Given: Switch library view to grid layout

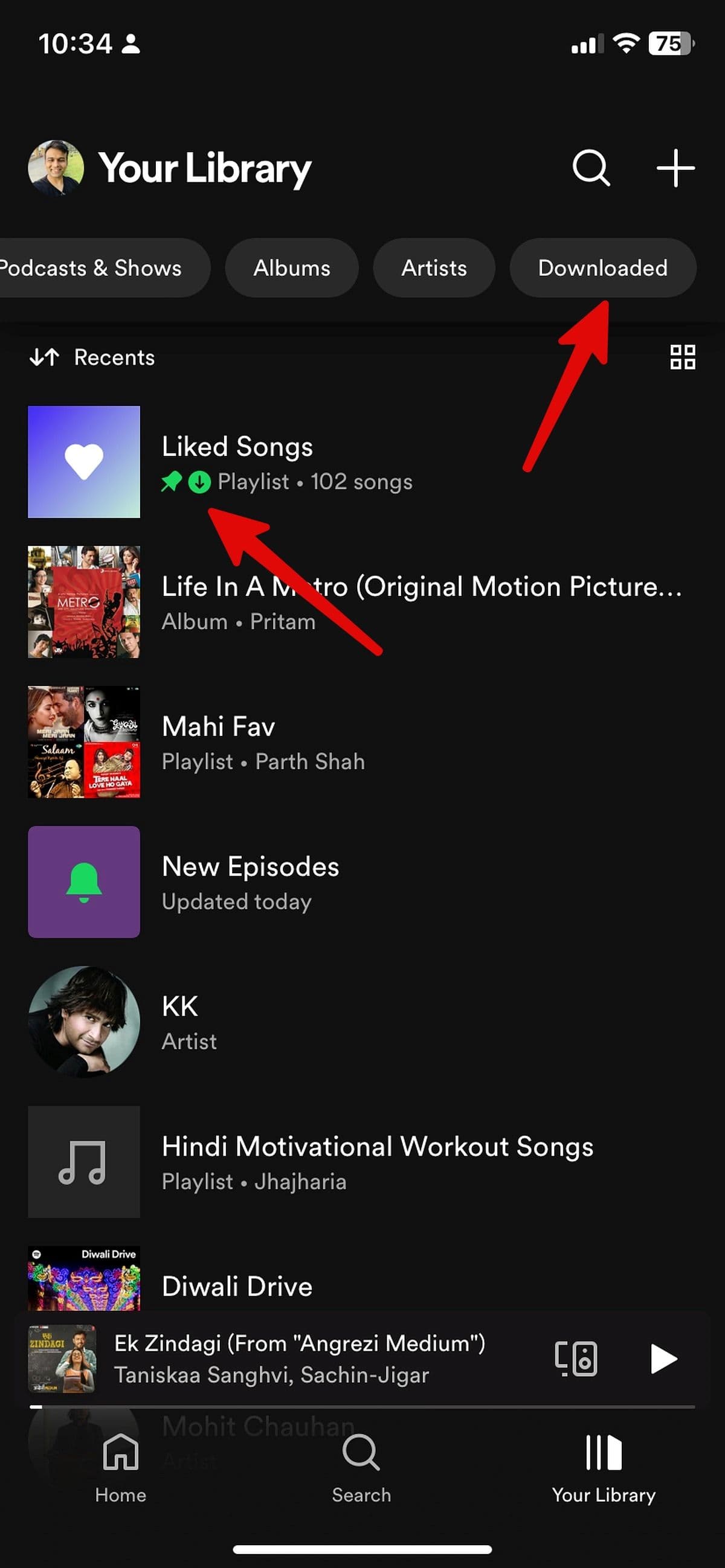Looking at the screenshot, I should (x=682, y=357).
